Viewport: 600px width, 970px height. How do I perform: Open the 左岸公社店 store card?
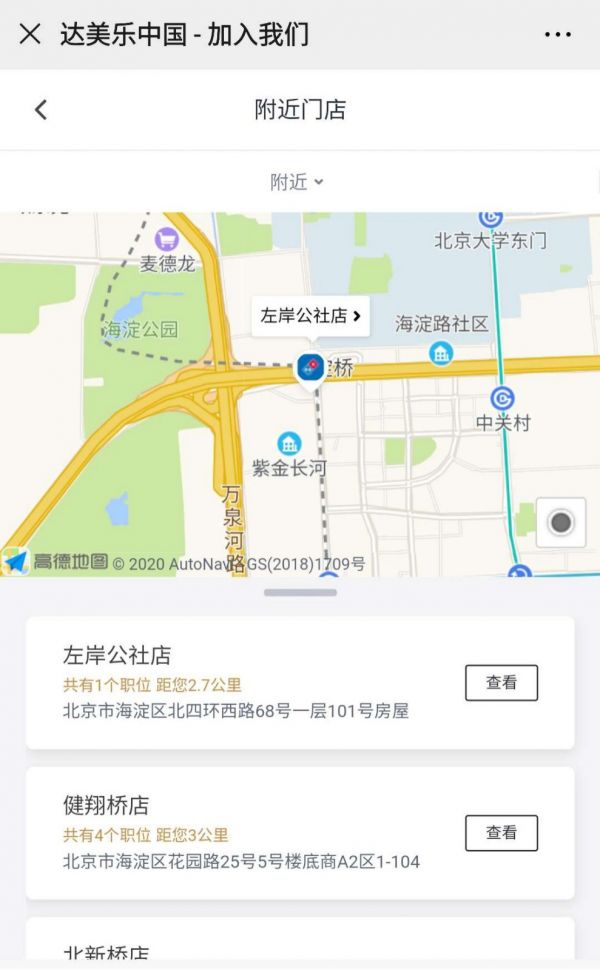(x=300, y=682)
